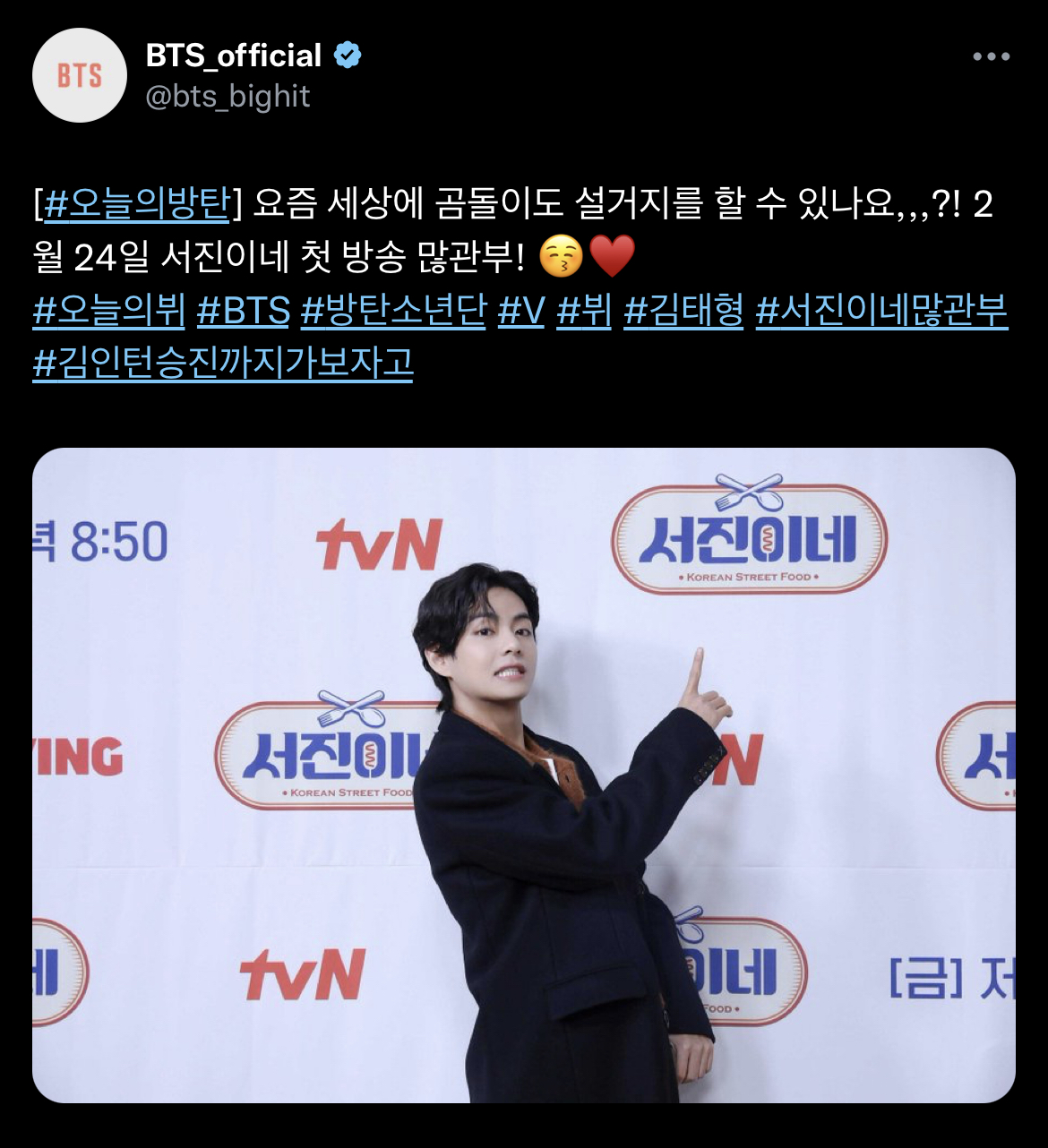The height and width of the screenshot is (1148, 1048).
Task: Open the BTS_official profile picture
Action: [80, 75]
